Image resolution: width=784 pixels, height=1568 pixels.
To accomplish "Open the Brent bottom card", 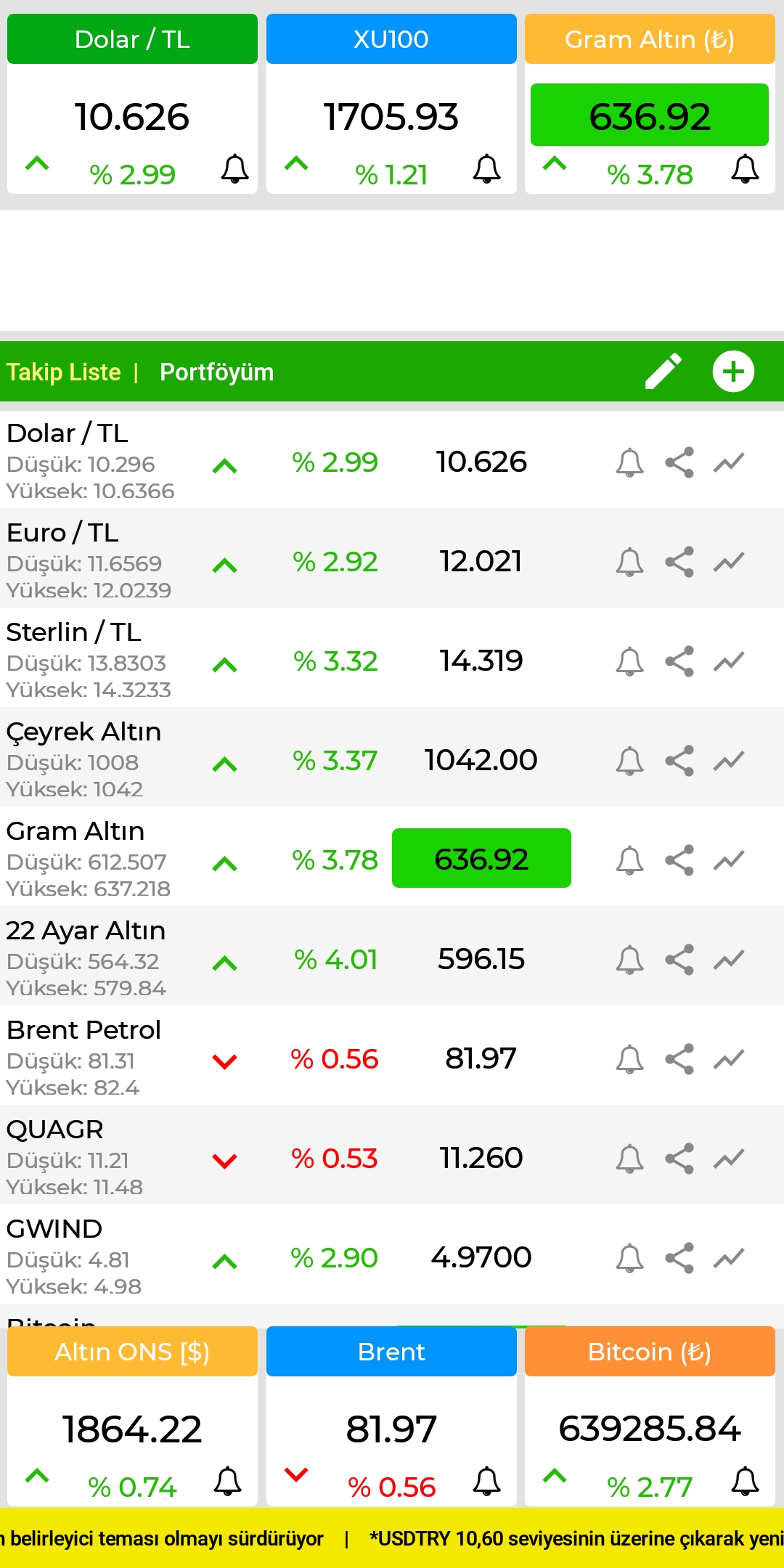I will 391,1416.
